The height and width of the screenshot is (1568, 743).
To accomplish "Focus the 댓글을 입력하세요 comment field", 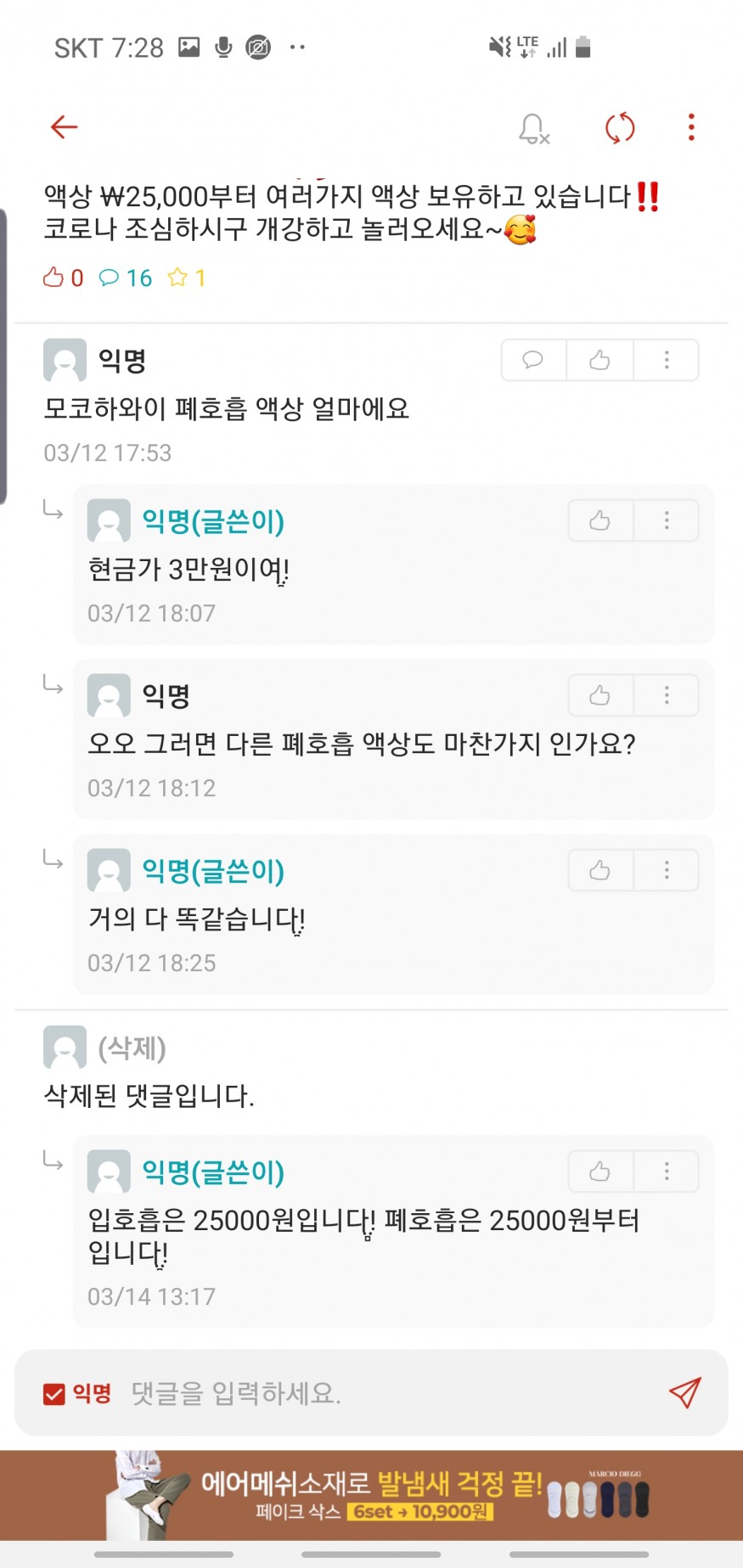I will point(382,1394).
